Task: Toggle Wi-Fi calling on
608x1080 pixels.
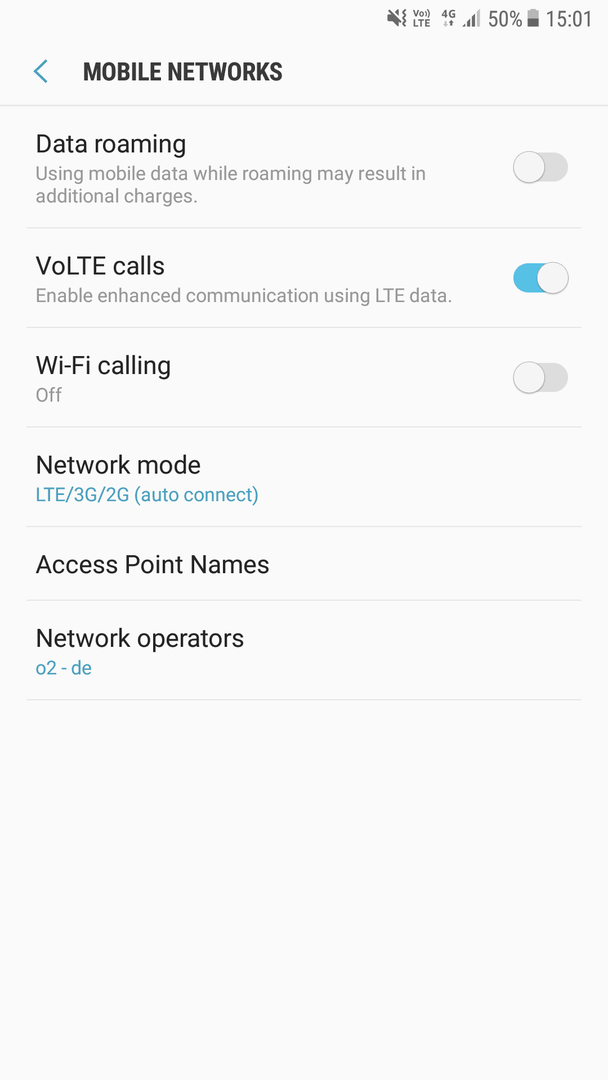Action: click(541, 377)
